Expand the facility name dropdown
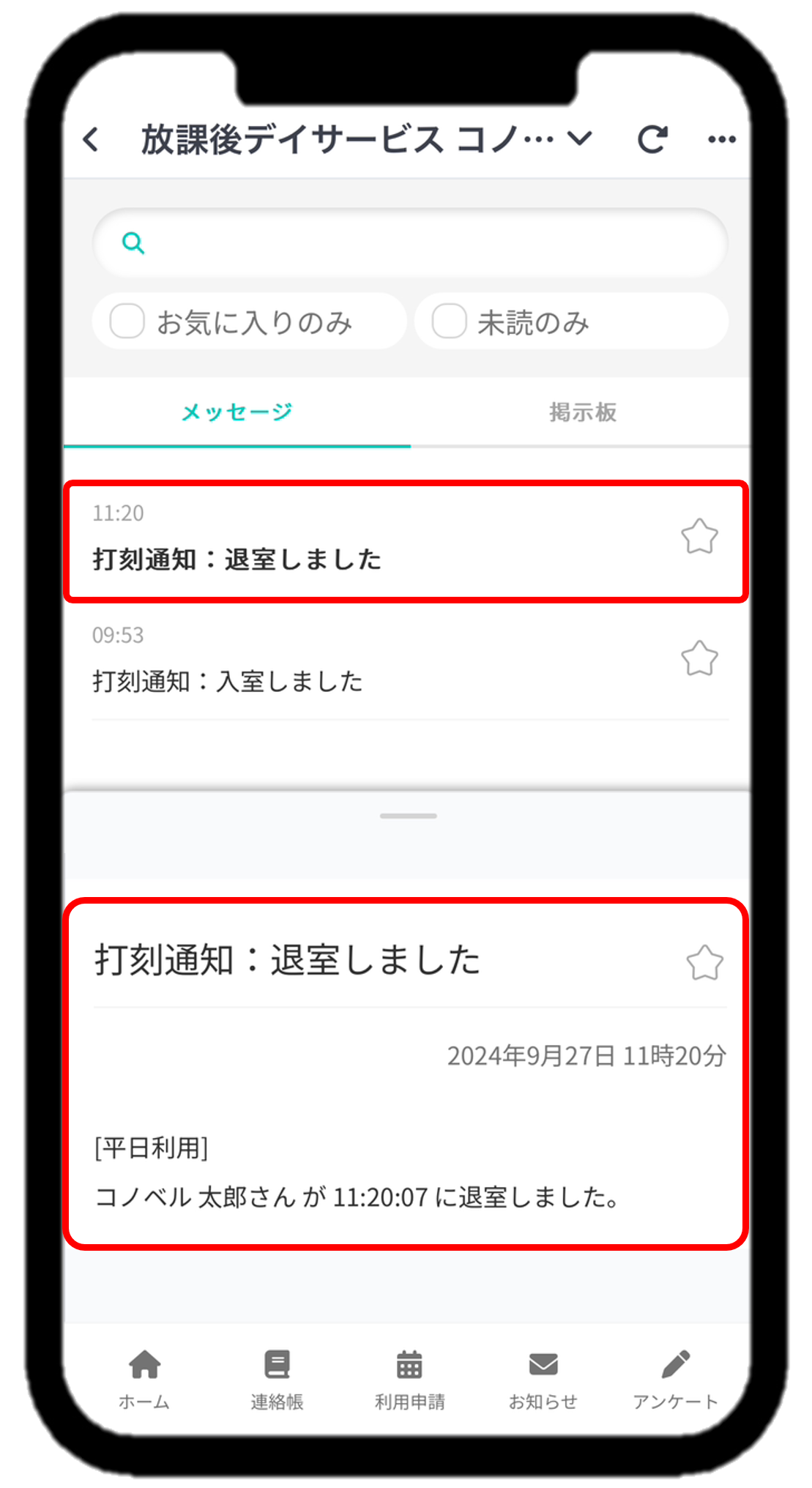The width and height of the screenshot is (812, 1488). click(x=579, y=138)
